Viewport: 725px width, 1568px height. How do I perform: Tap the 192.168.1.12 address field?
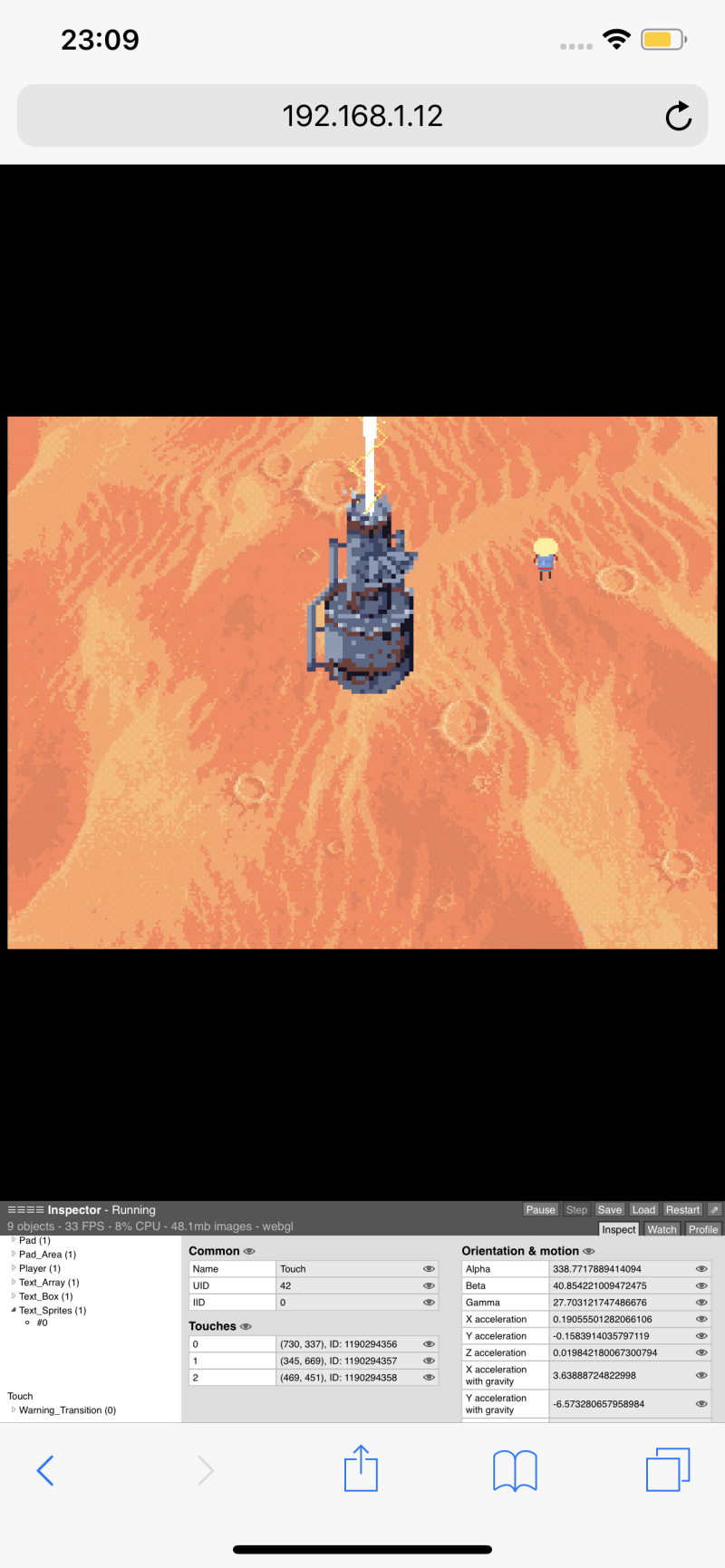[362, 116]
